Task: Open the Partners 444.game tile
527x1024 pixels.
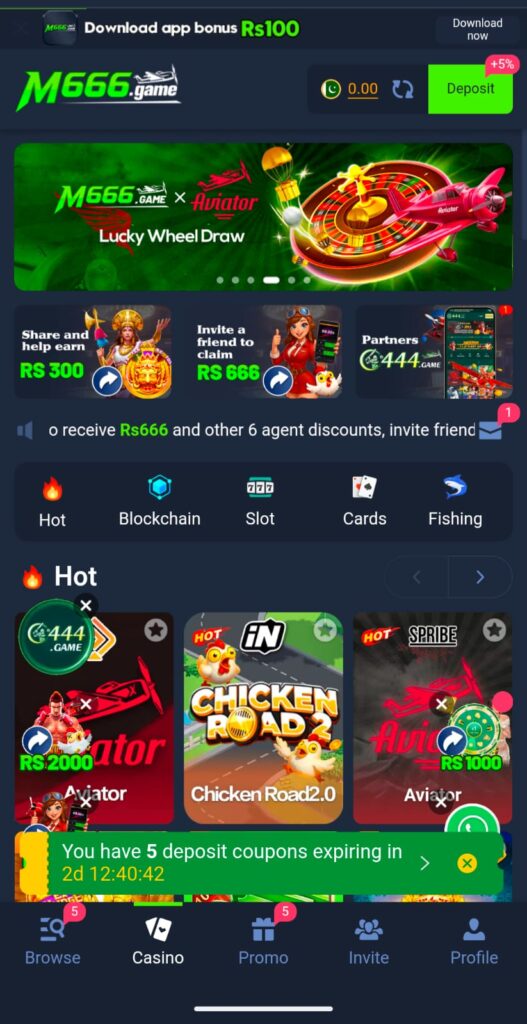Action: pyautogui.click(x=434, y=352)
